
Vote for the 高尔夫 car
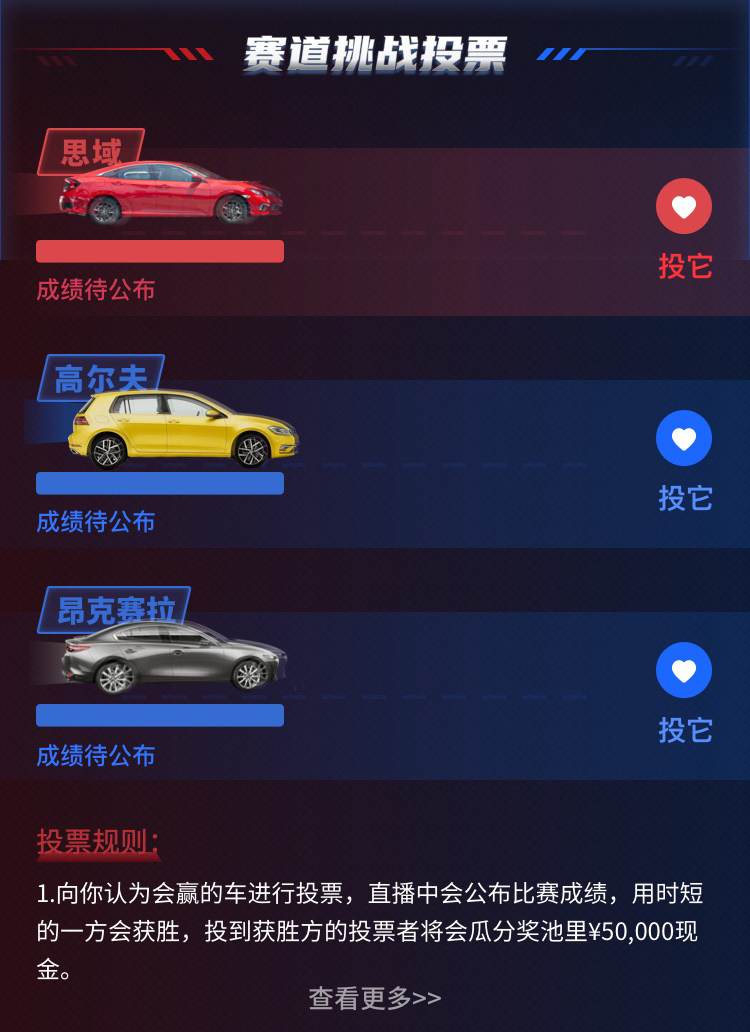[684, 439]
